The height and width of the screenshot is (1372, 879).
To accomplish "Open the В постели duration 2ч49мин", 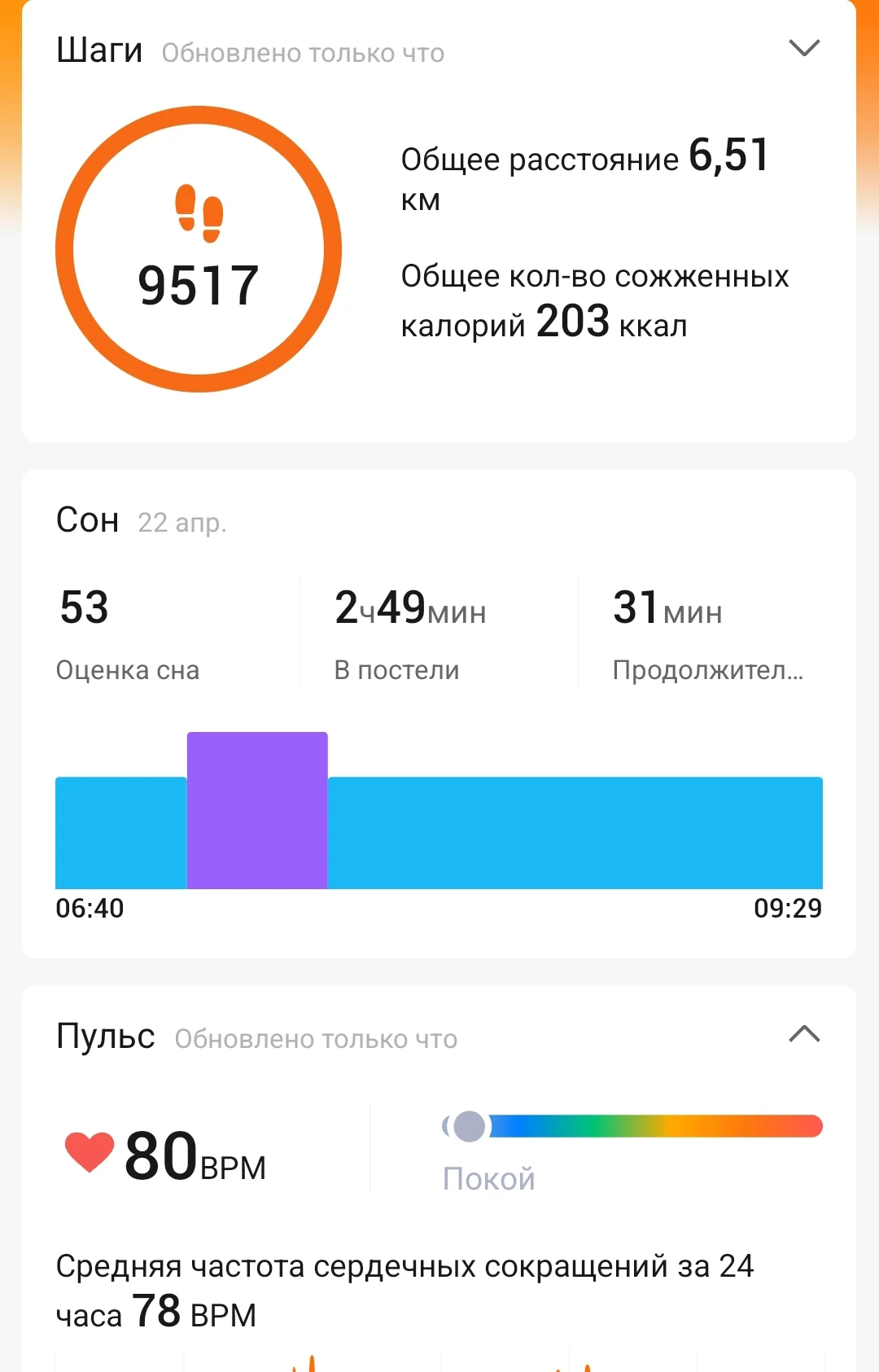I will click(411, 609).
